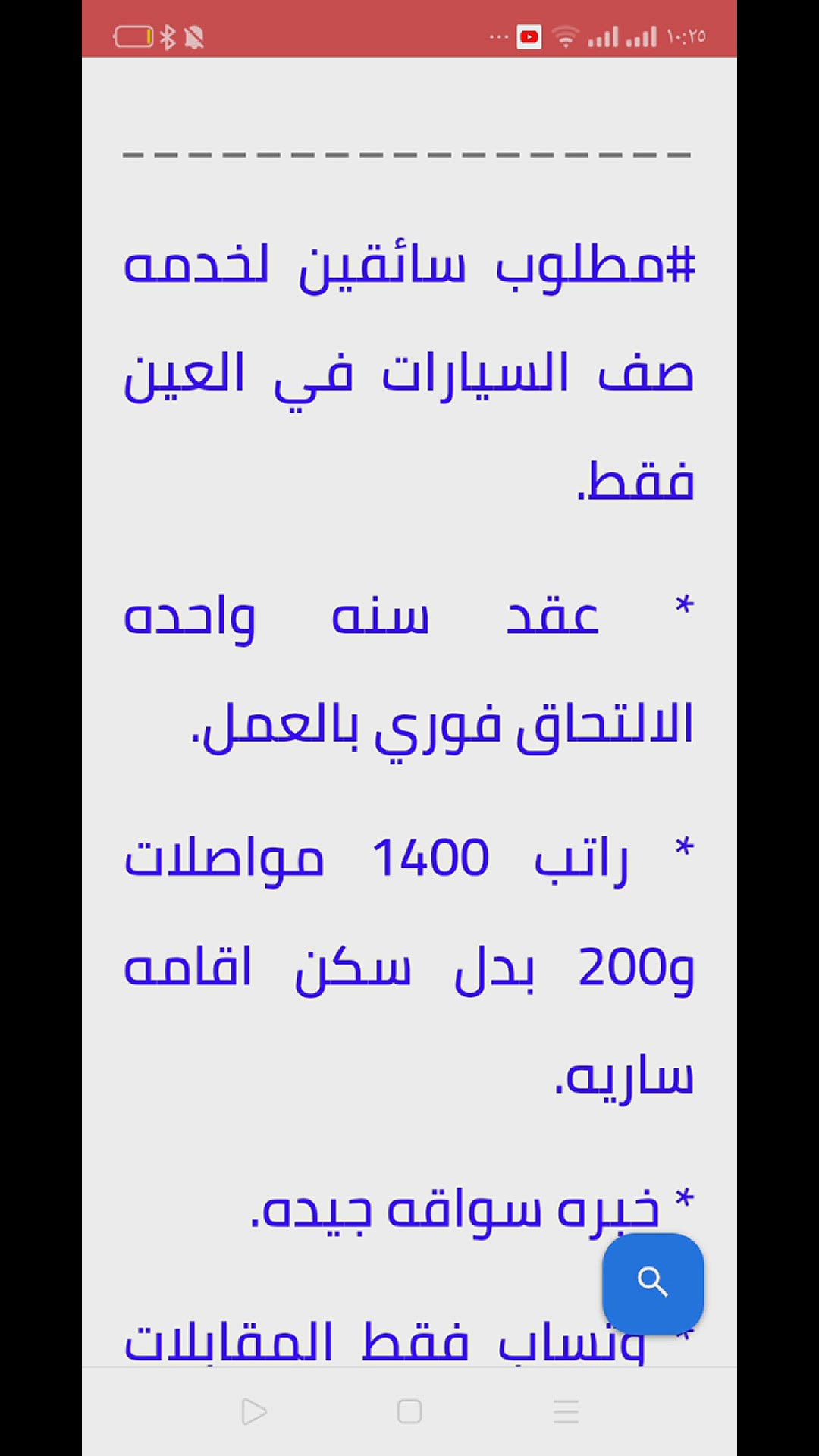Image resolution: width=819 pixels, height=1456 pixels.
Task: Tap the clock showing ١٠:٢٥
Action: click(x=688, y=35)
